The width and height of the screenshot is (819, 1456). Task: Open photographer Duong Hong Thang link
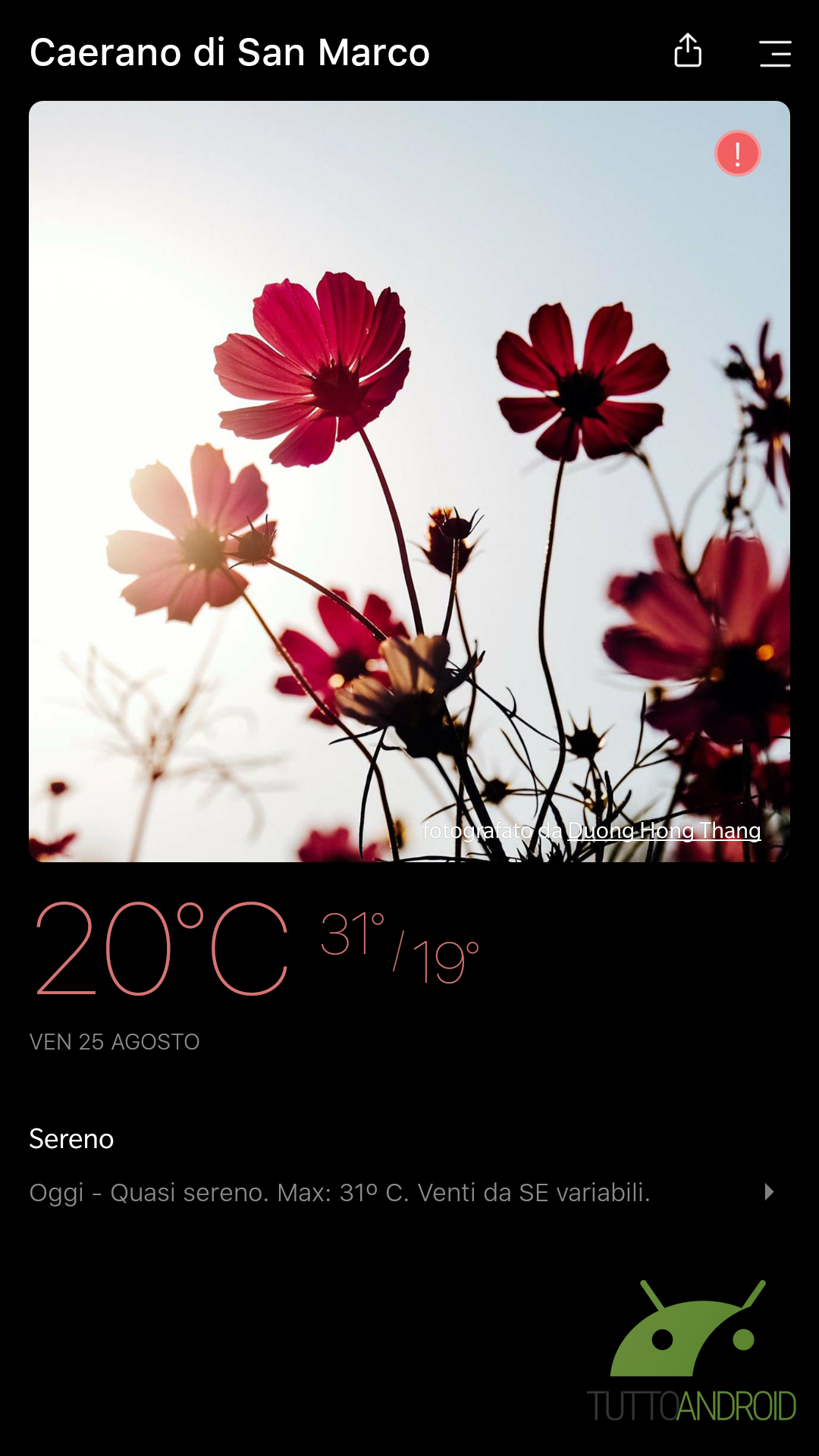664,830
